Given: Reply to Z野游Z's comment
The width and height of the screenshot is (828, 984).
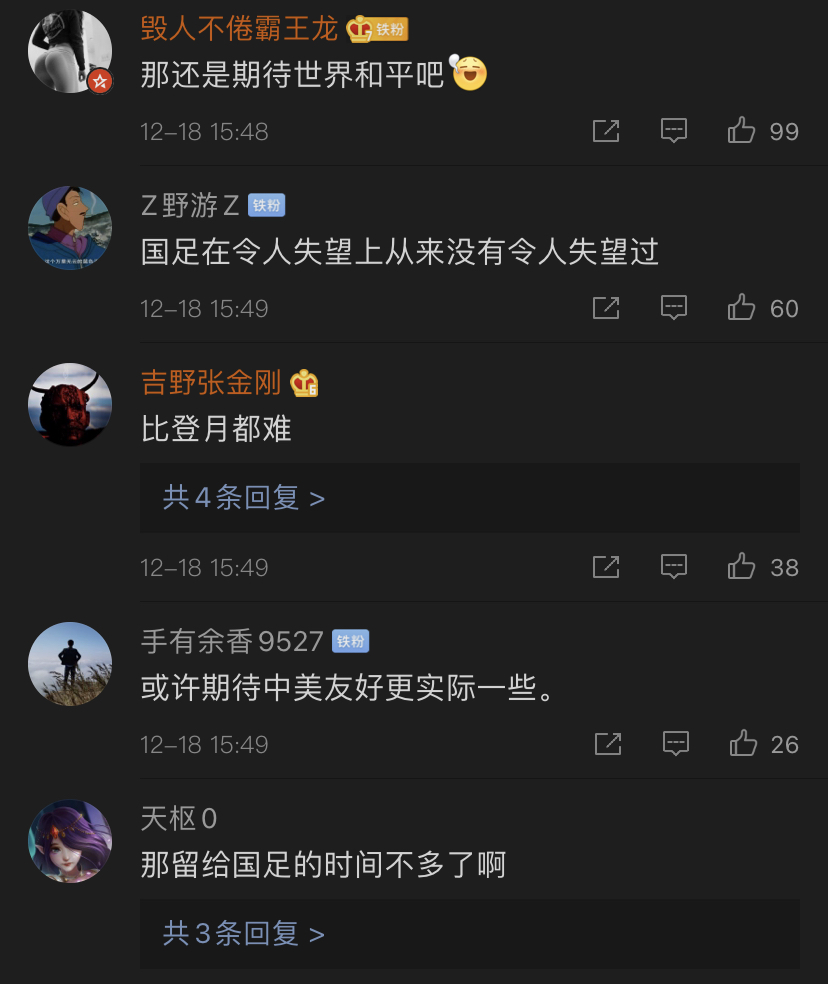Looking at the screenshot, I should pos(675,308).
